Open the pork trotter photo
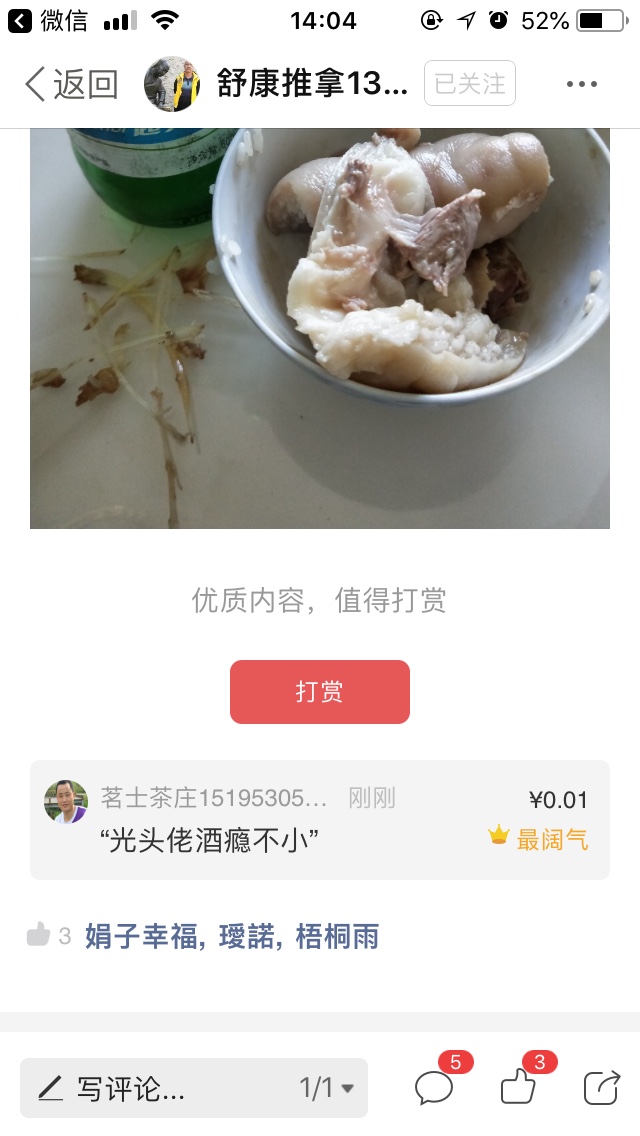 point(320,328)
